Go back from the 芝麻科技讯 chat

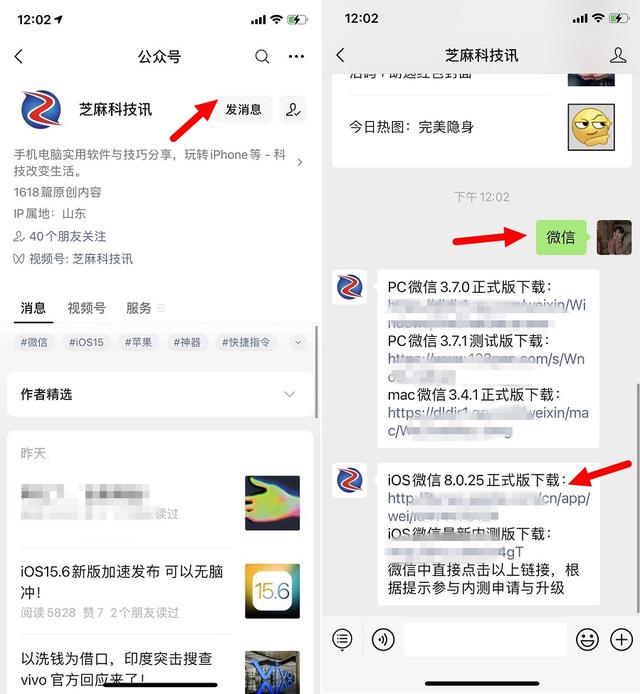(x=340, y=55)
